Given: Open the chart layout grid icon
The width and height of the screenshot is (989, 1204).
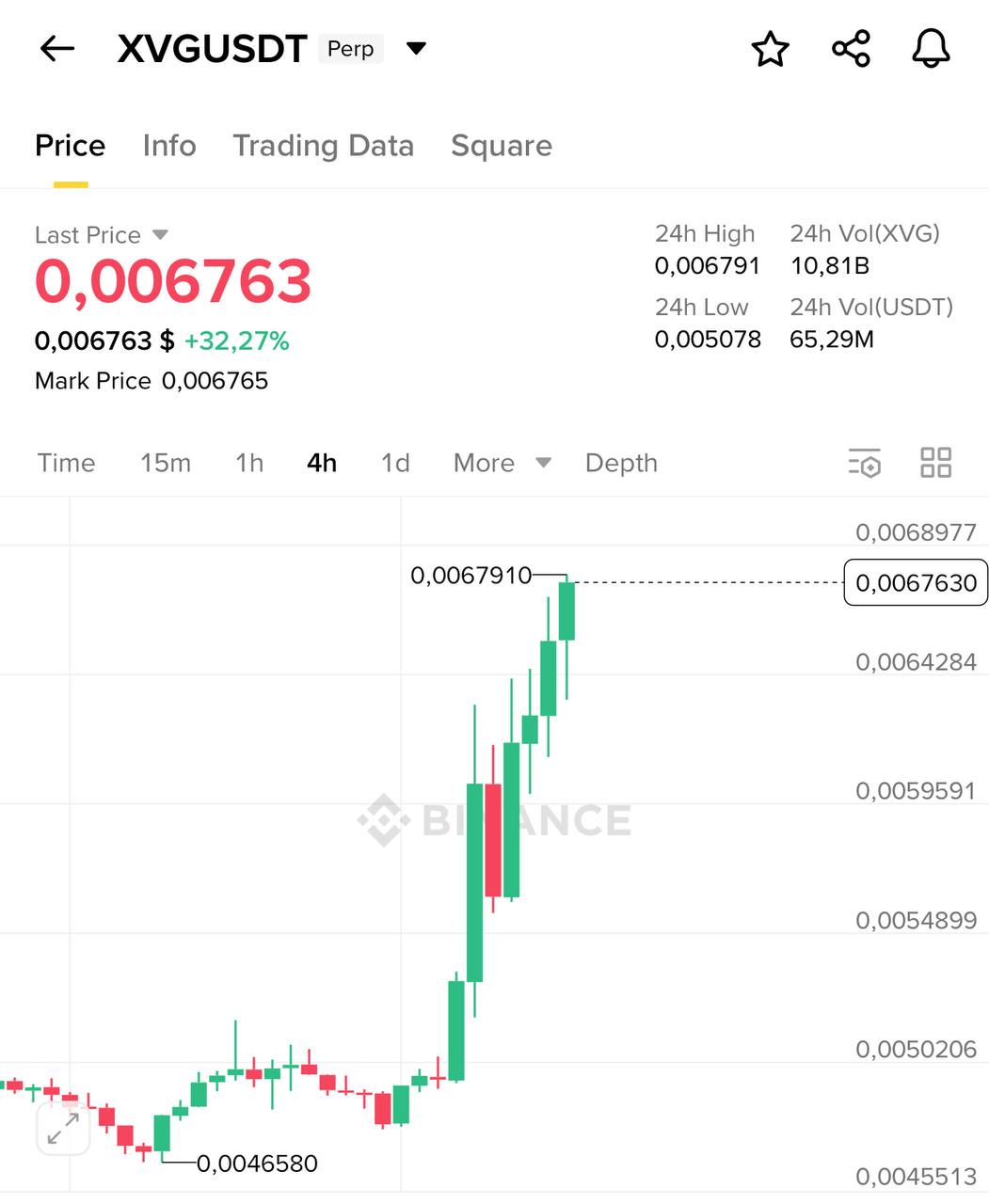Looking at the screenshot, I should [x=935, y=463].
